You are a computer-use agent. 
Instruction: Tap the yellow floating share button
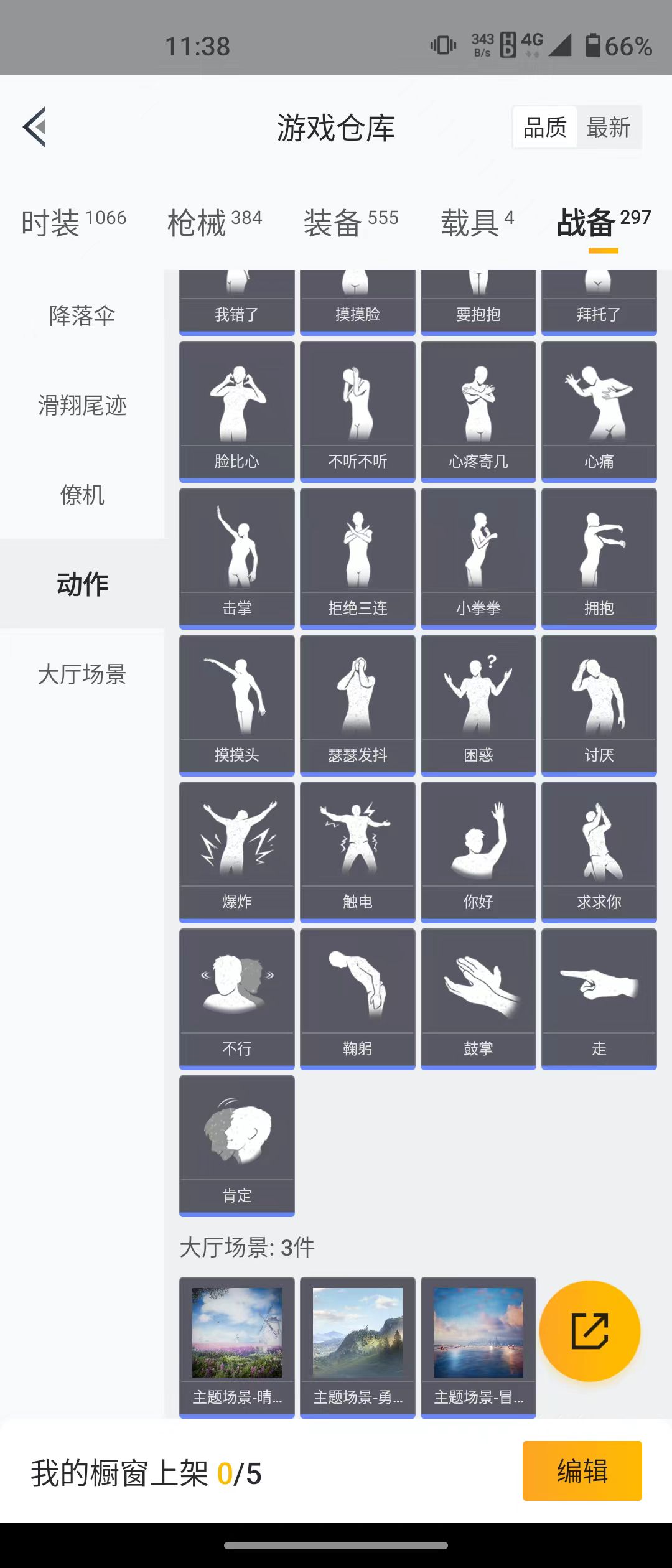pos(589,1331)
